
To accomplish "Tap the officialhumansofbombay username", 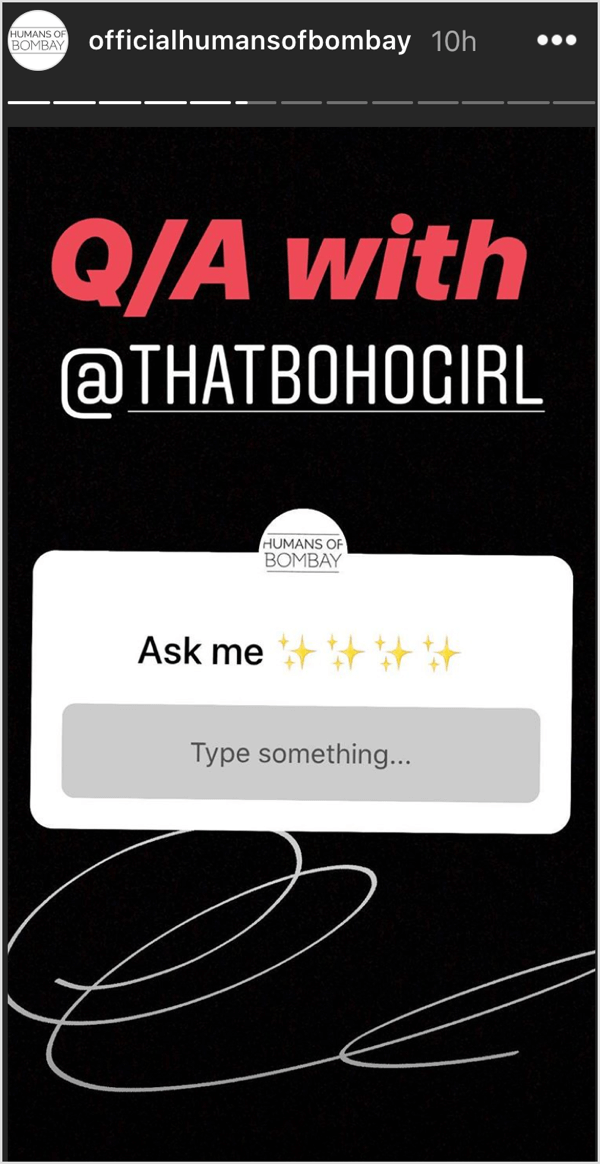I will pos(249,41).
